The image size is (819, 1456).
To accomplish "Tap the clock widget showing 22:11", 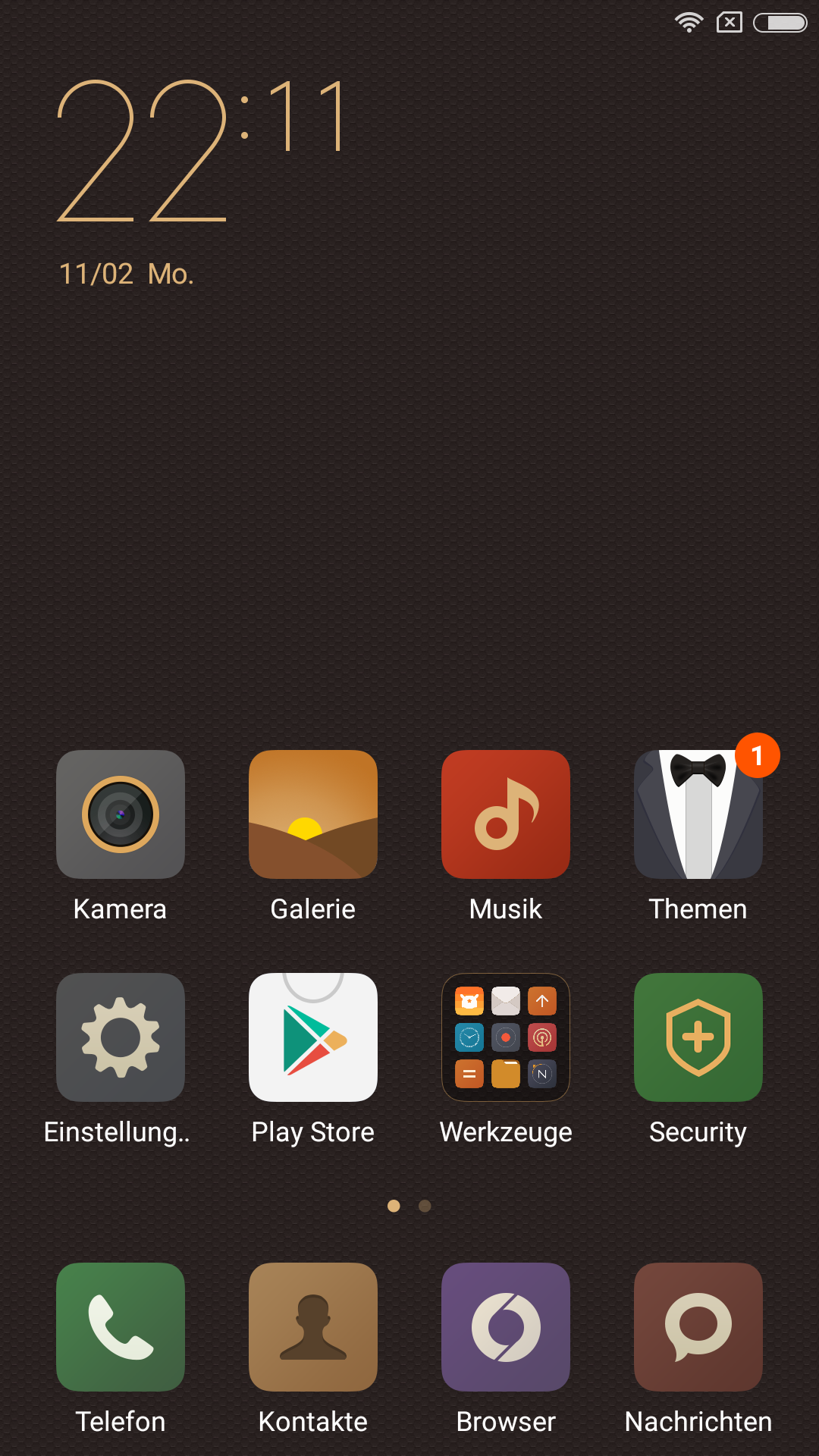I will click(202, 151).
